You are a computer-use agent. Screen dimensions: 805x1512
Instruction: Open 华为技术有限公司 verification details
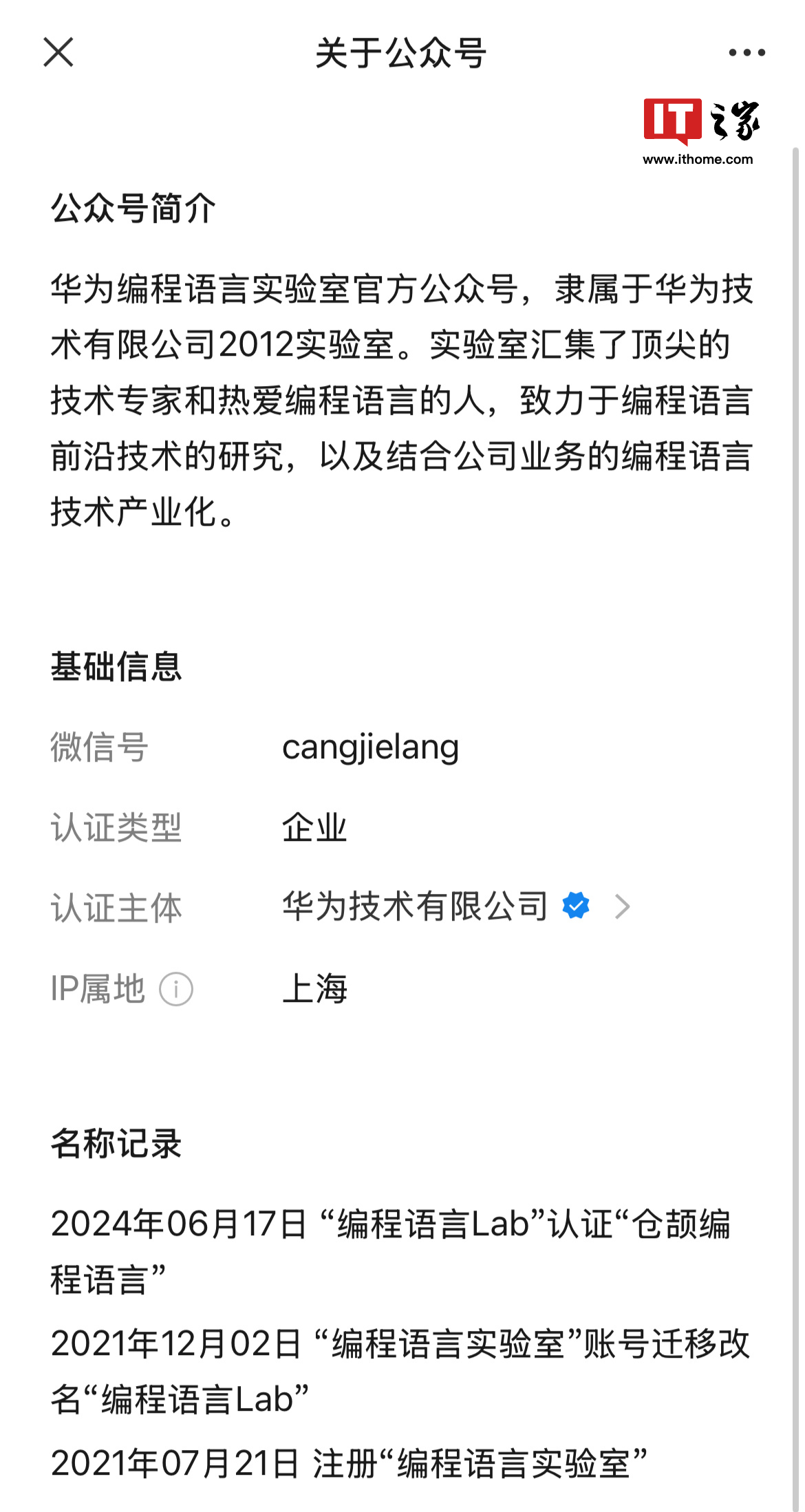(x=454, y=906)
